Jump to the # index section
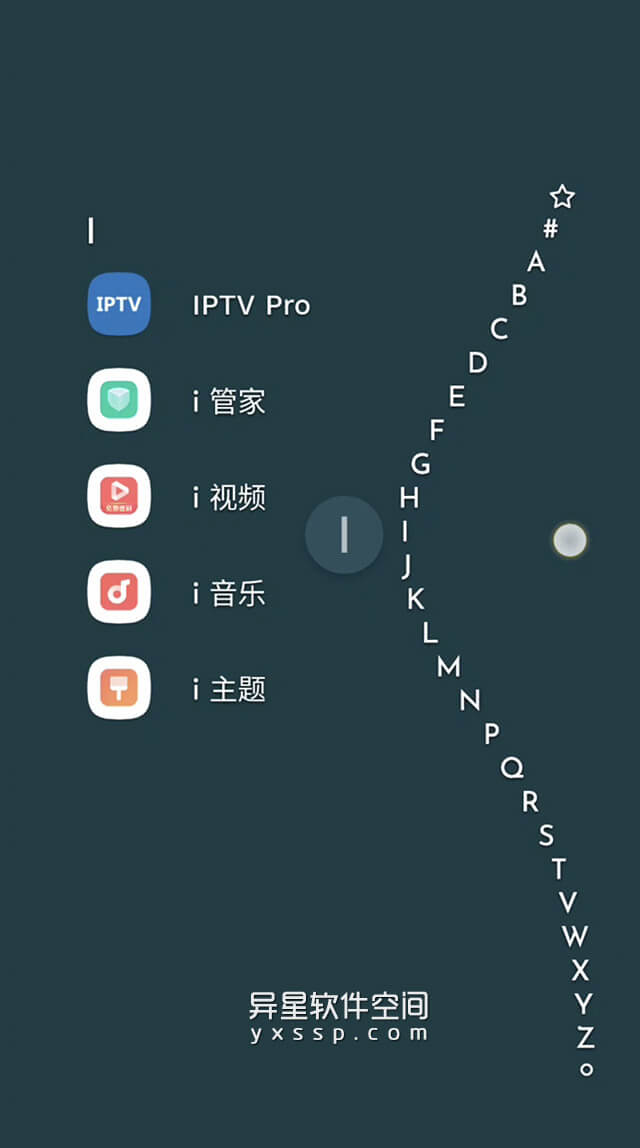 click(x=550, y=229)
